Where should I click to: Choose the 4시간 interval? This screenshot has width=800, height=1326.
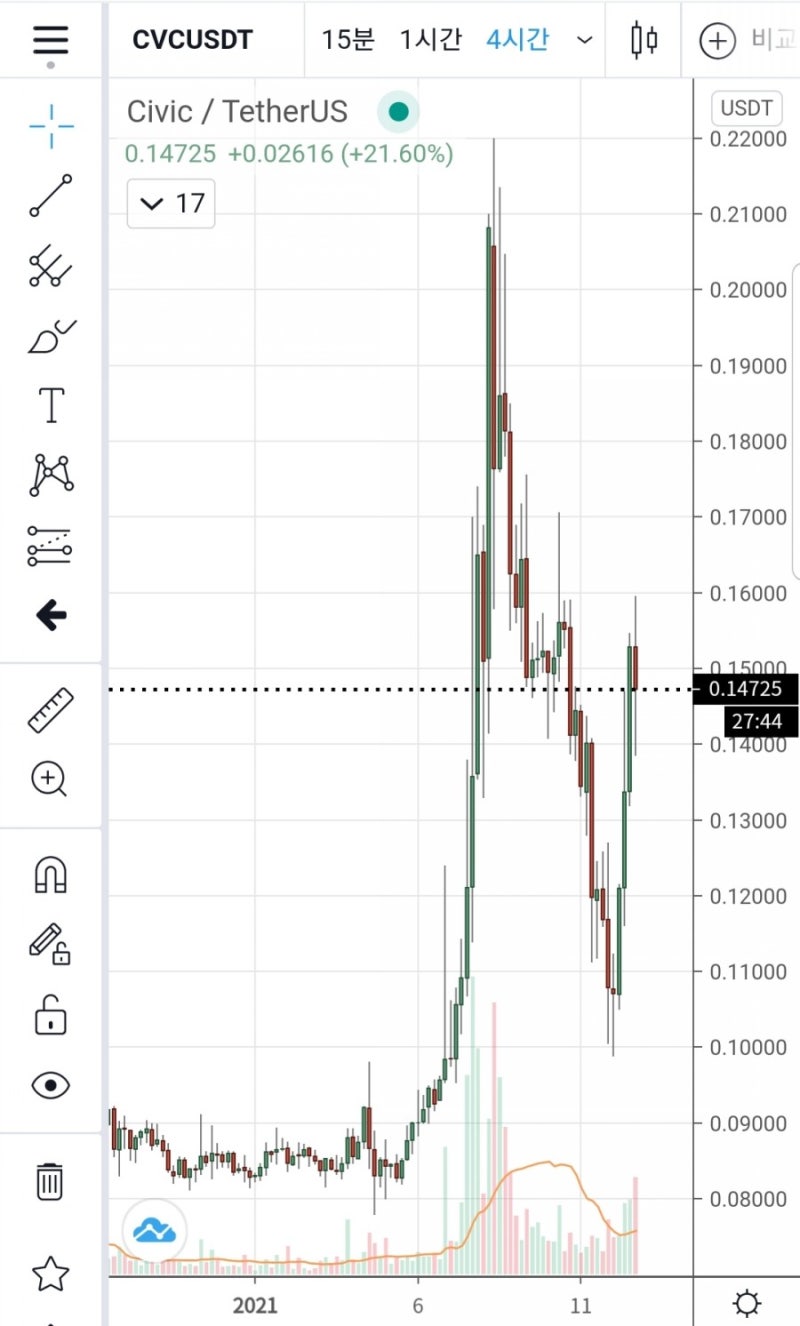pos(517,40)
